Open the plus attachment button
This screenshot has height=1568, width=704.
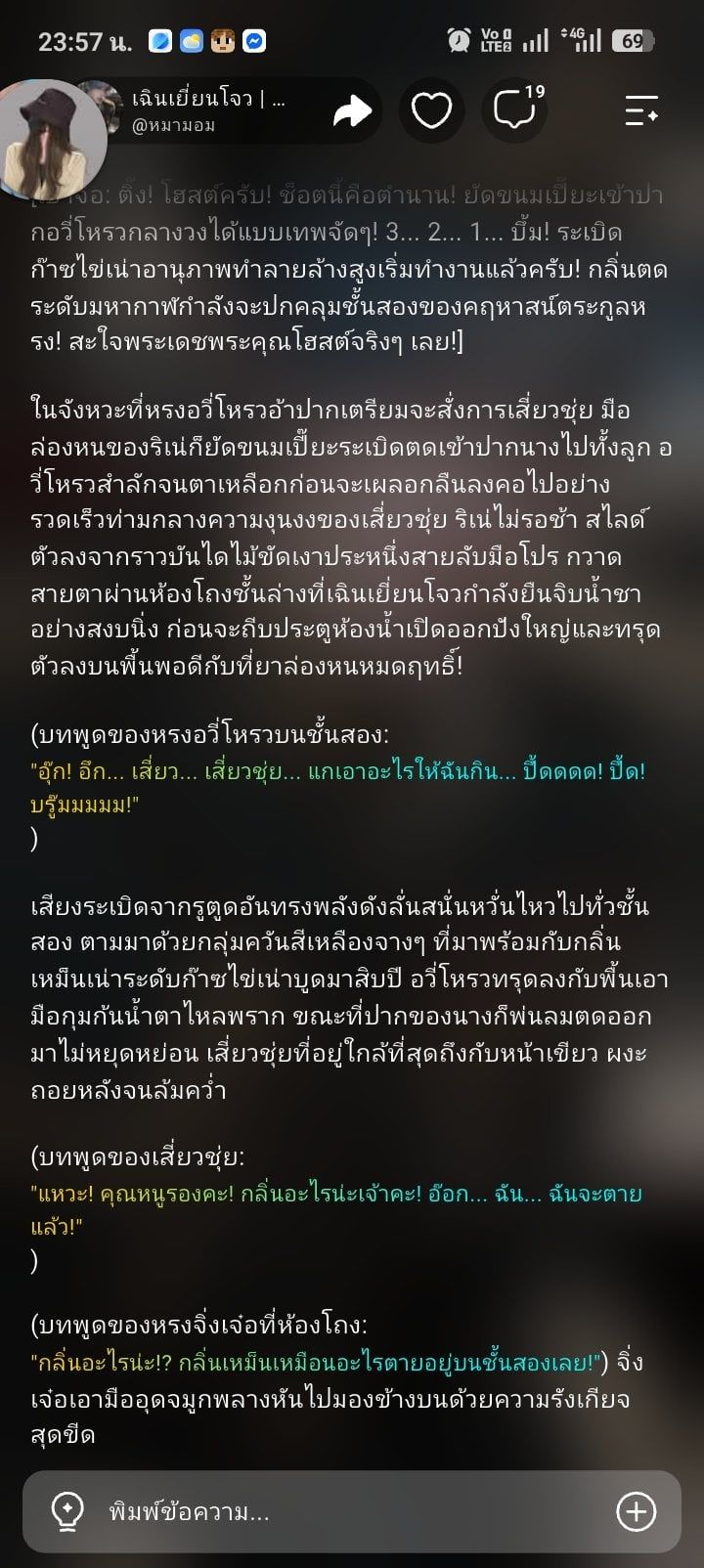point(636,1511)
